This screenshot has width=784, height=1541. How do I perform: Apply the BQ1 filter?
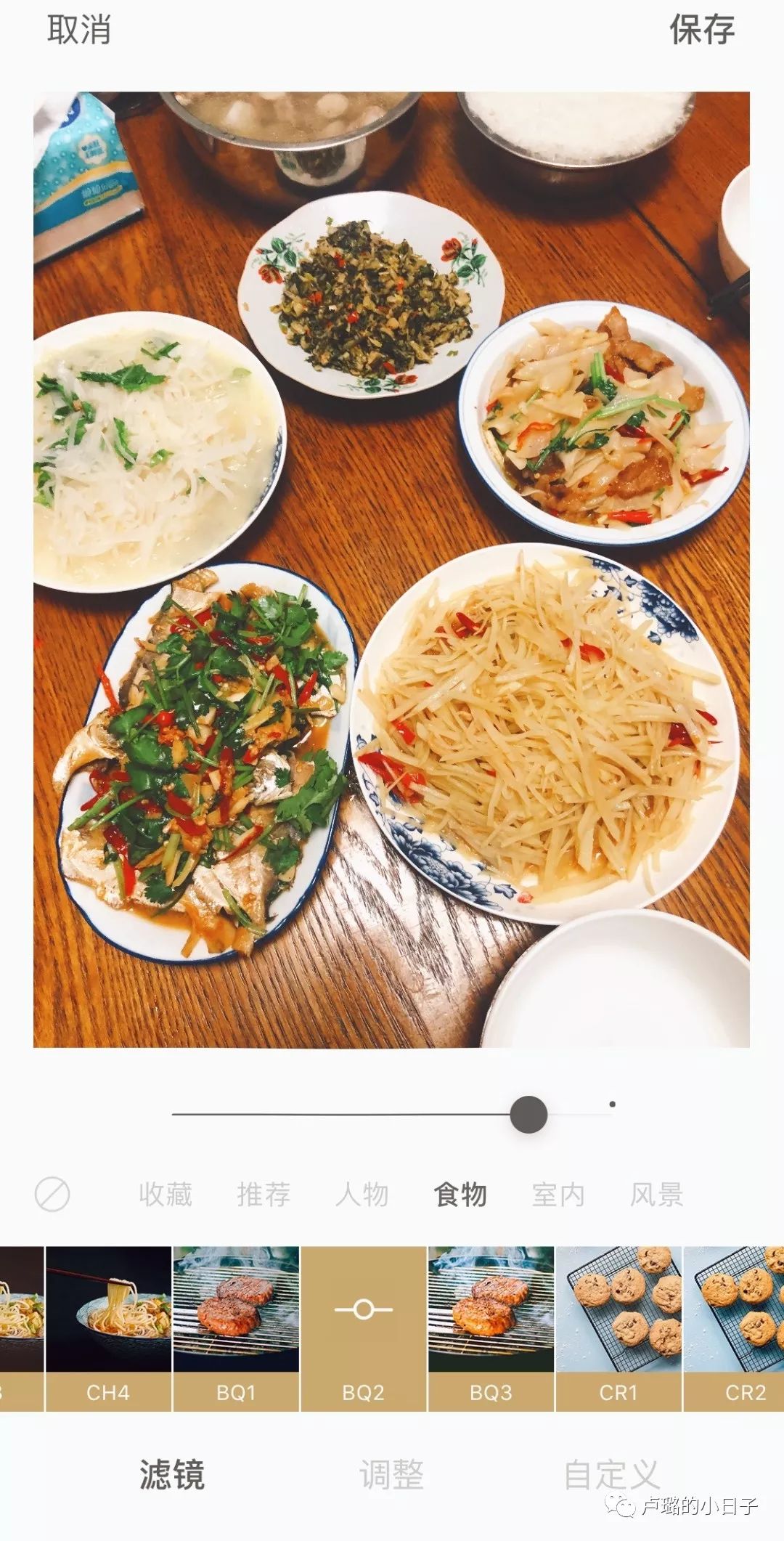236,1329
